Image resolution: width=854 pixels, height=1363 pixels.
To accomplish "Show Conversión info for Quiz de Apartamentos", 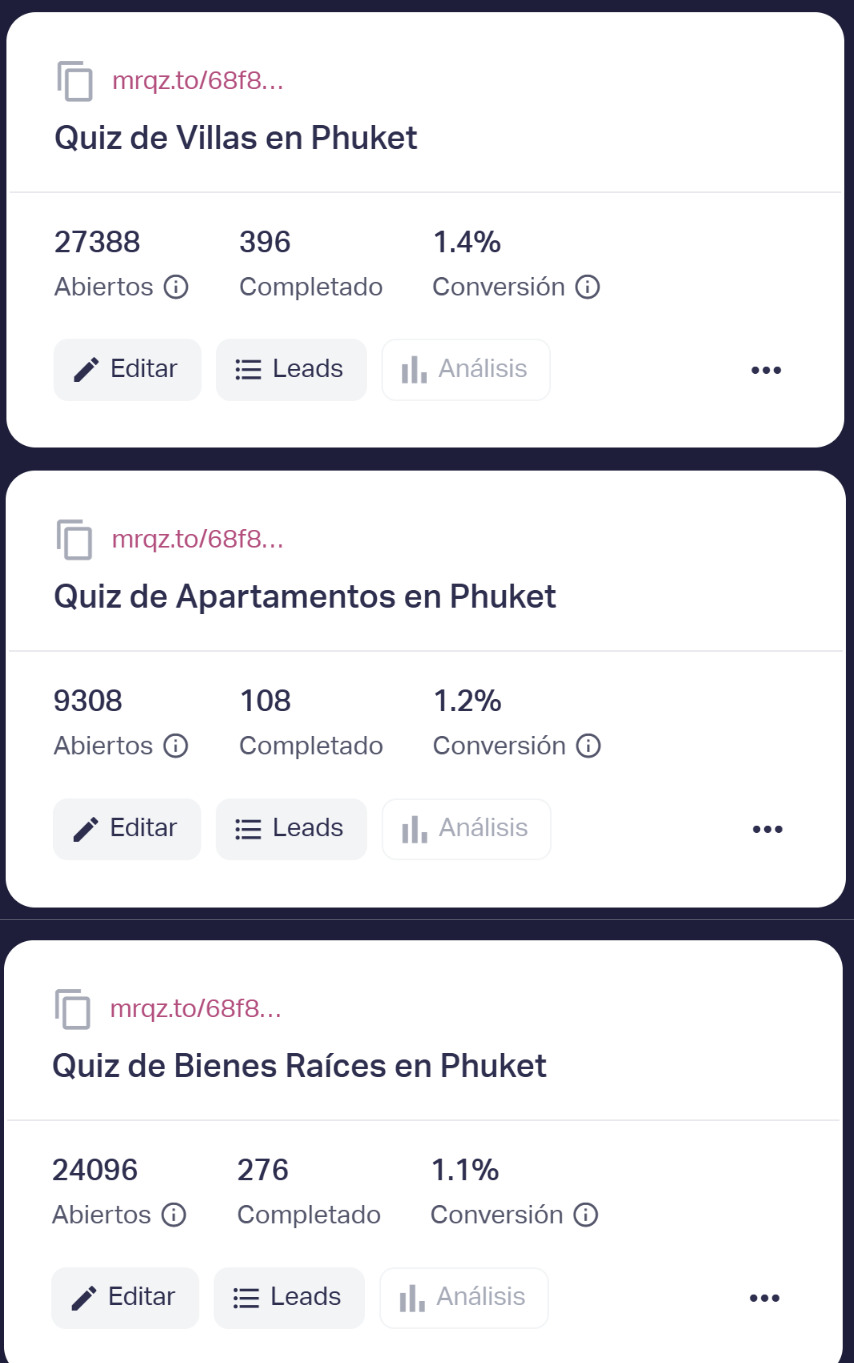I will click(x=588, y=747).
